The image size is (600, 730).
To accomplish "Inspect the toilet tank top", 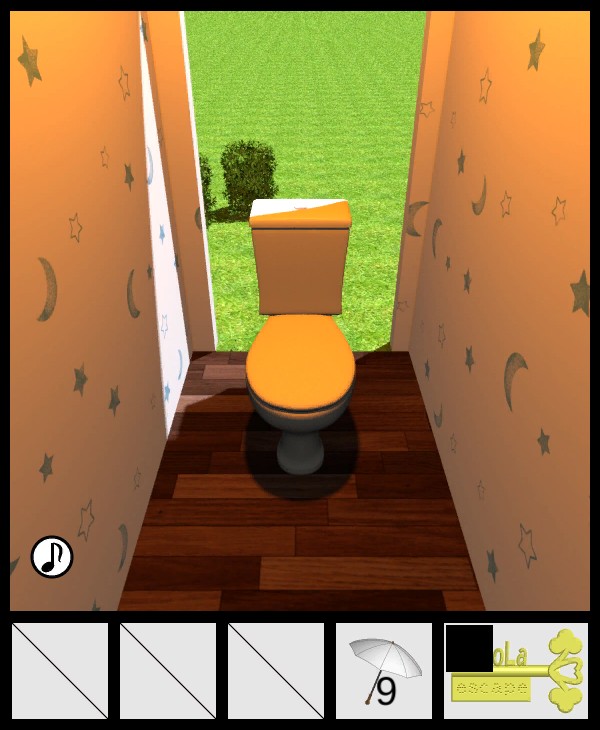I will (300, 212).
